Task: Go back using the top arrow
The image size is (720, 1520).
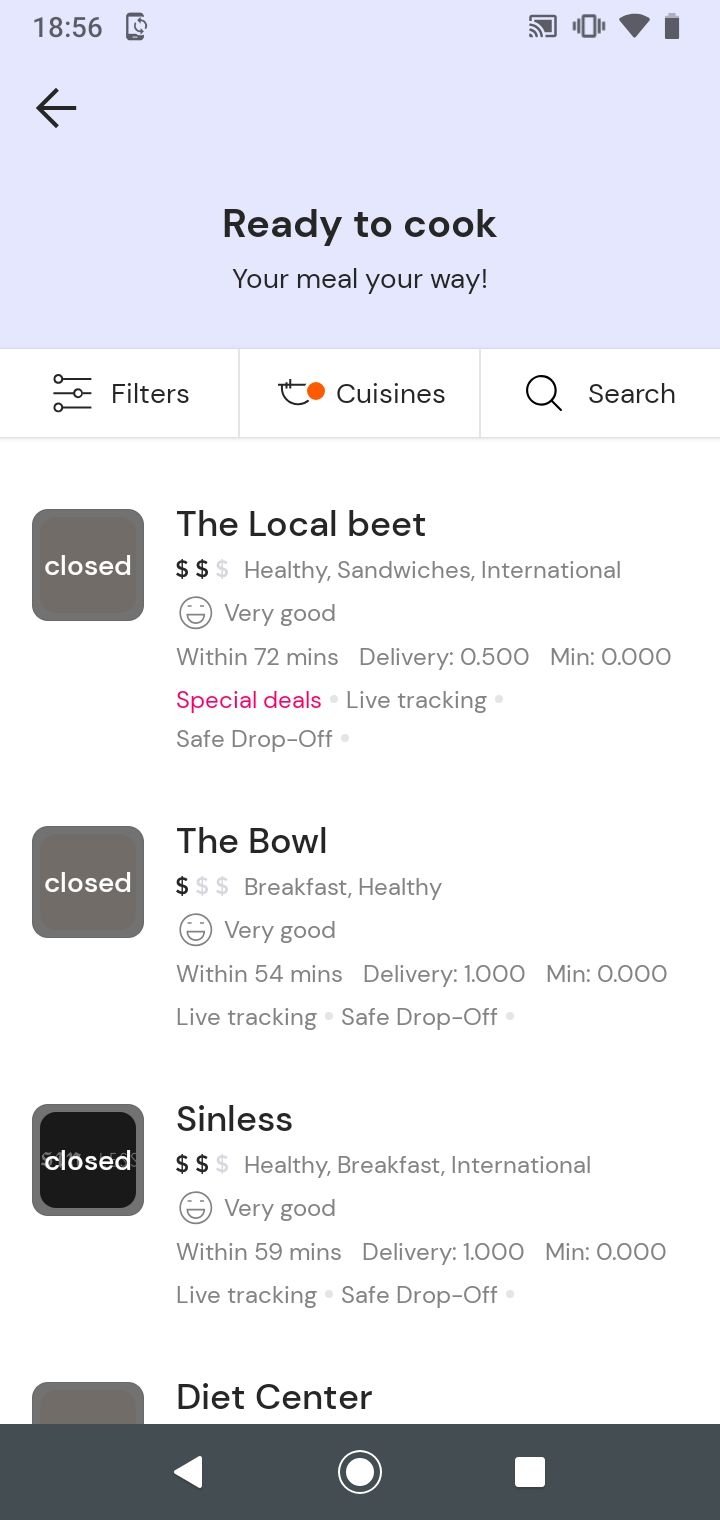Action: pyautogui.click(x=56, y=108)
